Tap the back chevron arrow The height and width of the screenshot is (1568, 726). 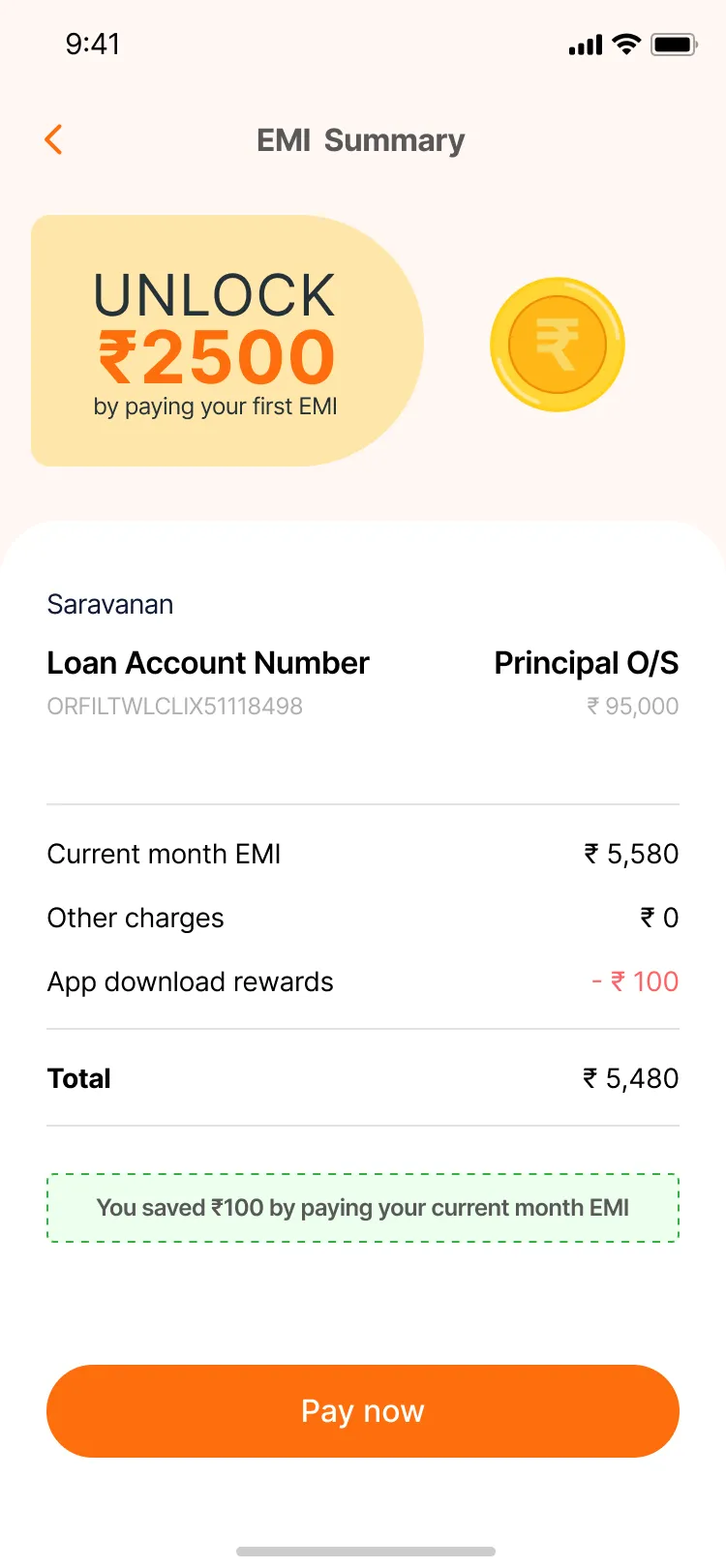pyautogui.click(x=53, y=139)
